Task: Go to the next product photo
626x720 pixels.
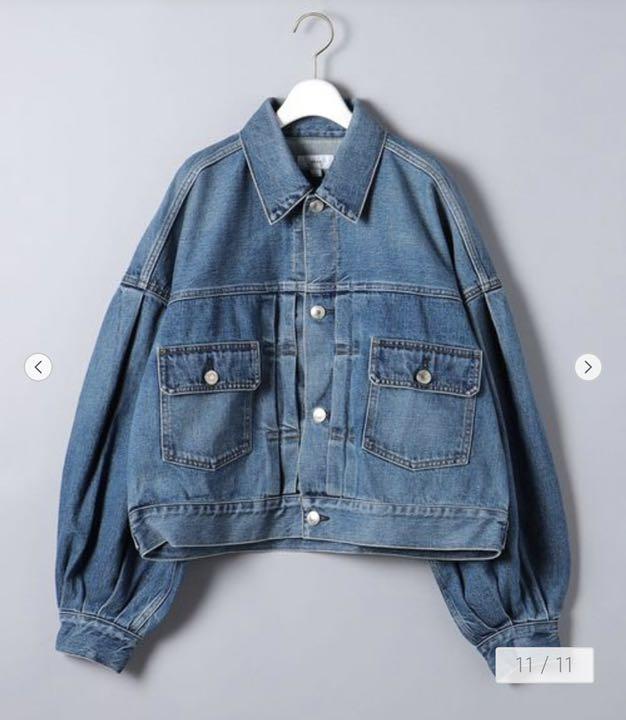Action: coord(588,367)
